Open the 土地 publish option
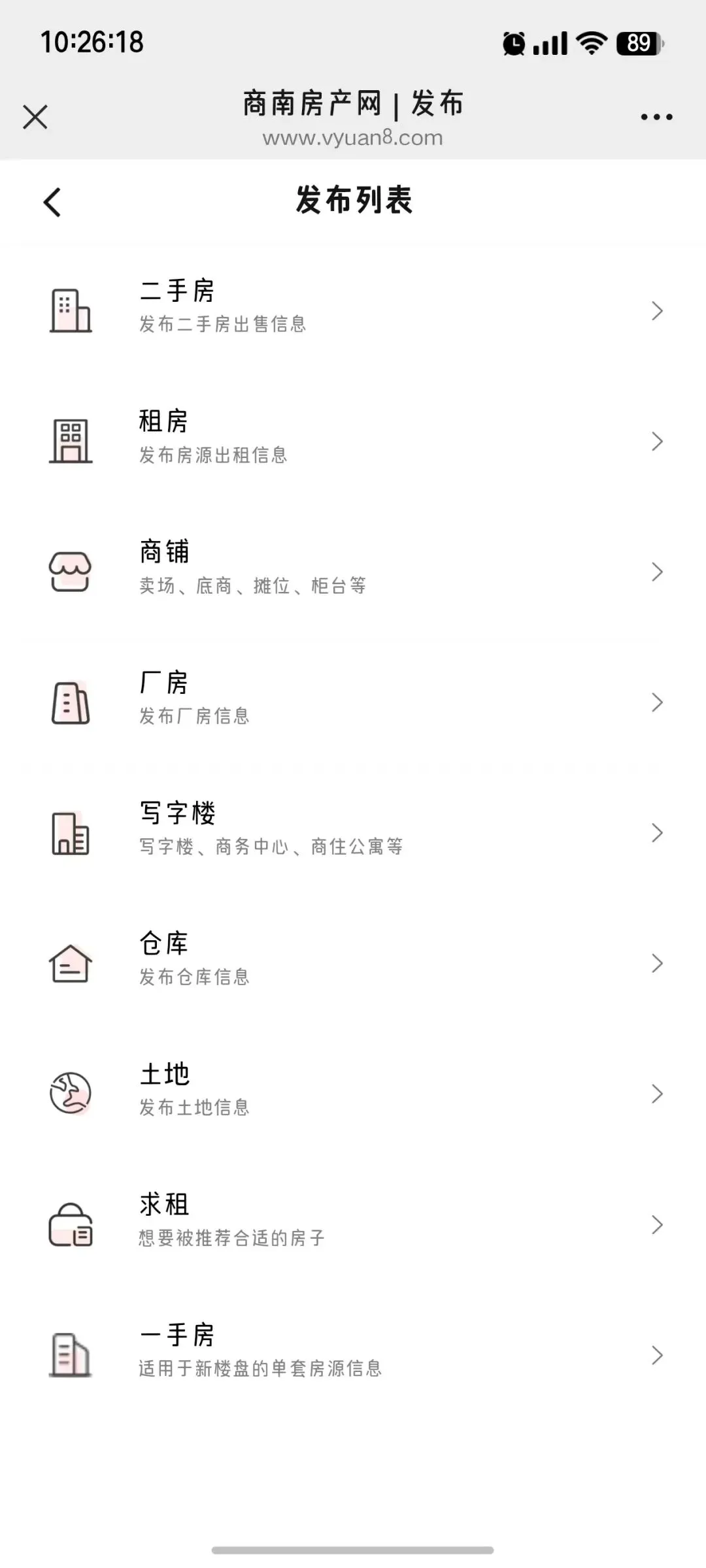 353,1094
